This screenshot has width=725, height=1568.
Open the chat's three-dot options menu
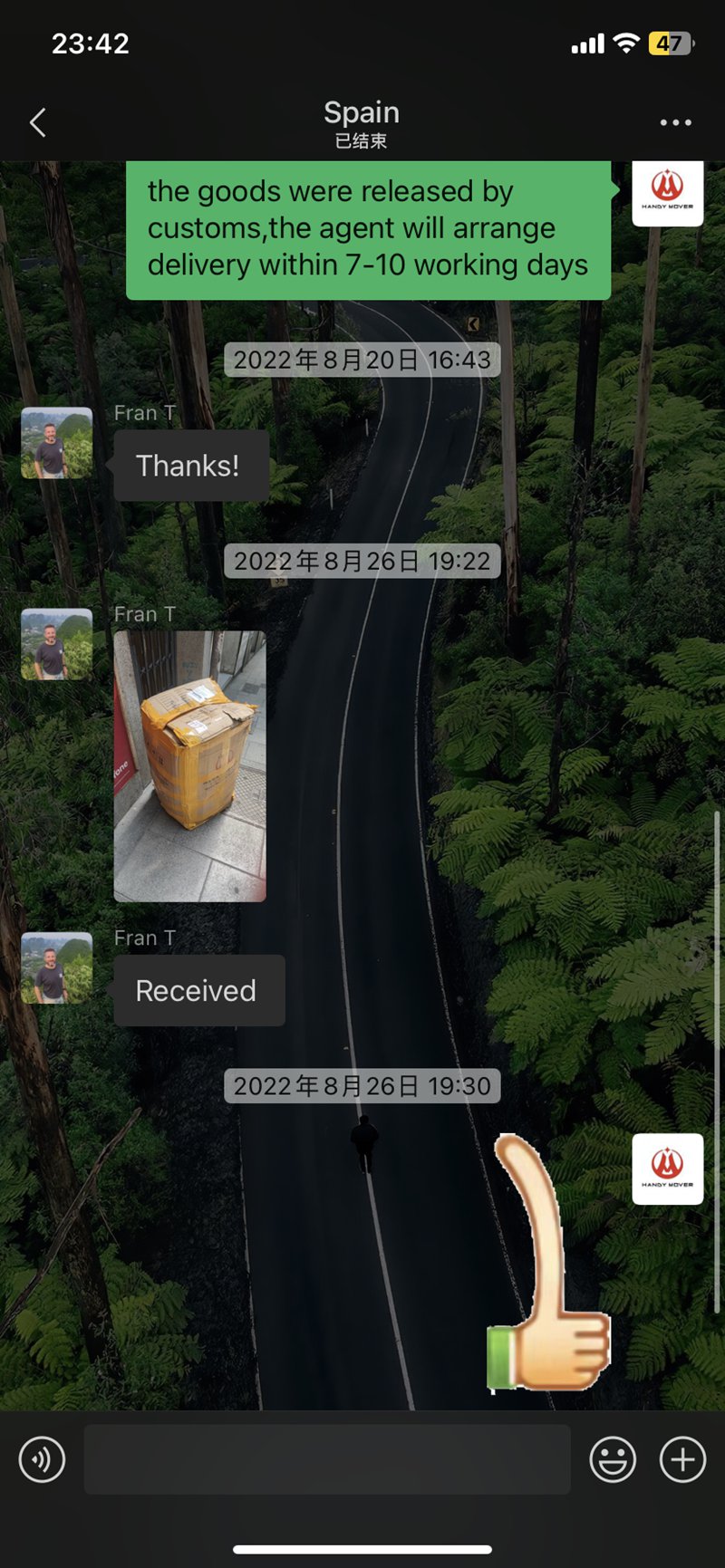point(675,122)
